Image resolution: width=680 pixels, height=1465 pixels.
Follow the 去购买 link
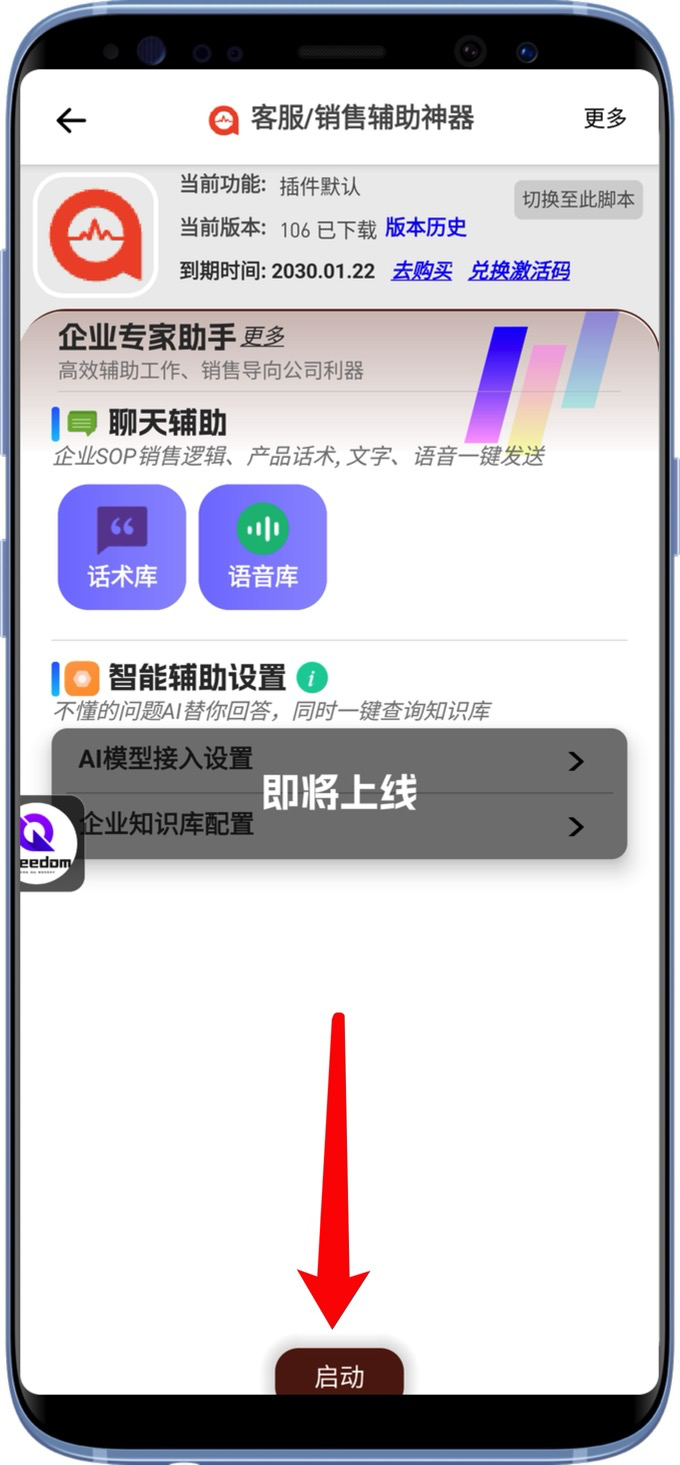(x=421, y=271)
